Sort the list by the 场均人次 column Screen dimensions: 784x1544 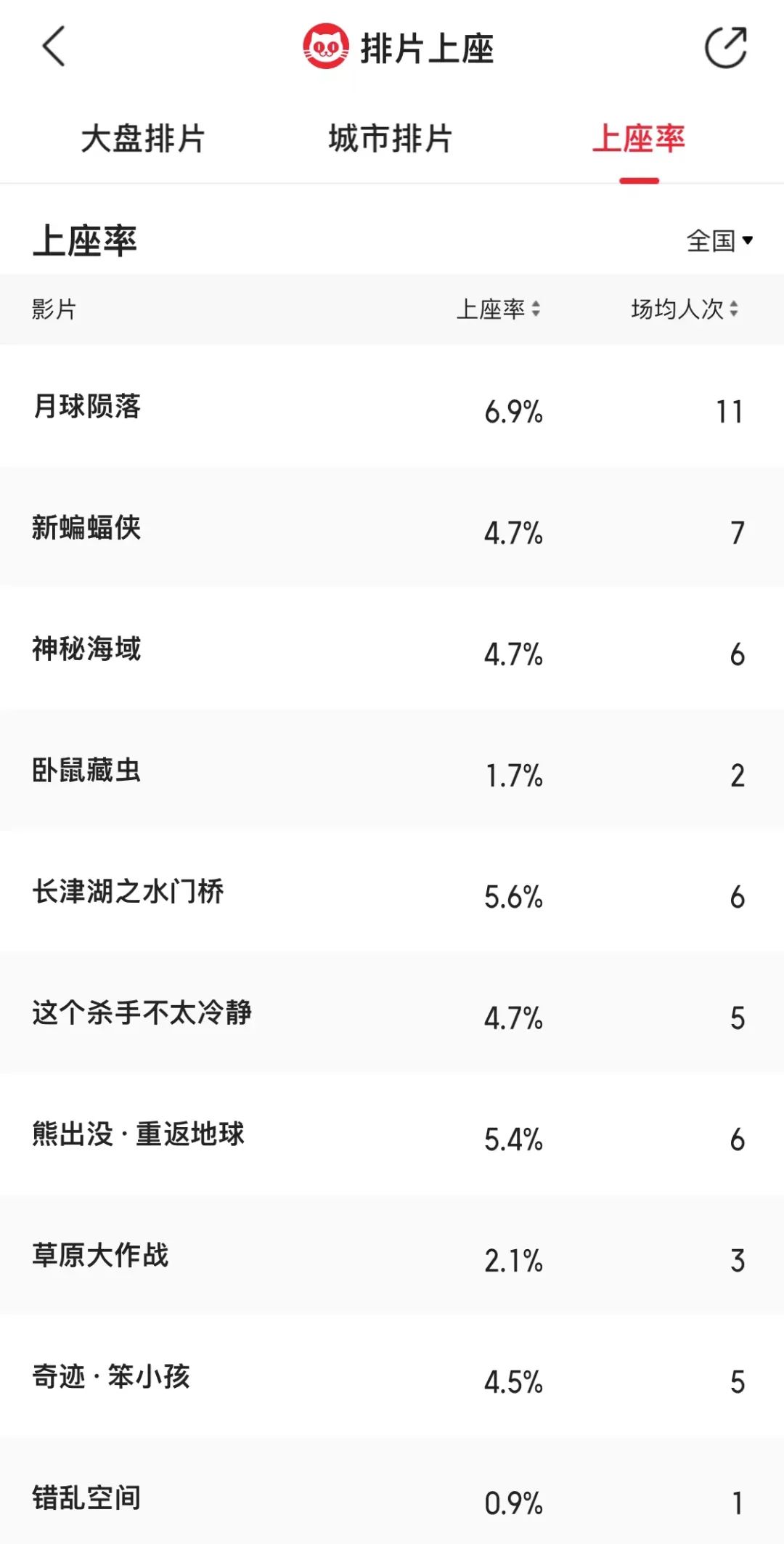point(684,309)
